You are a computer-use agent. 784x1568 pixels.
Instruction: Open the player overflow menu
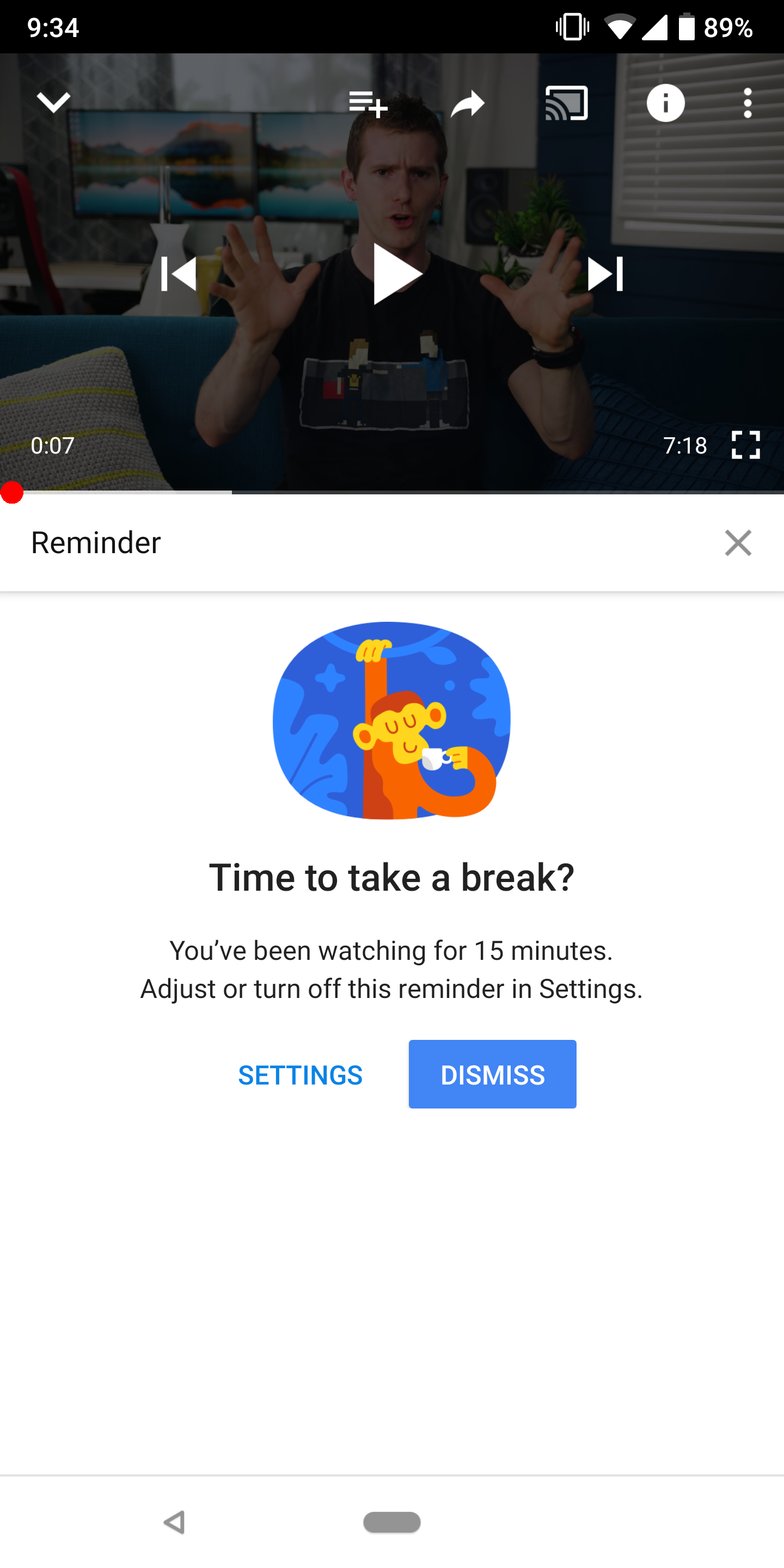click(x=748, y=102)
